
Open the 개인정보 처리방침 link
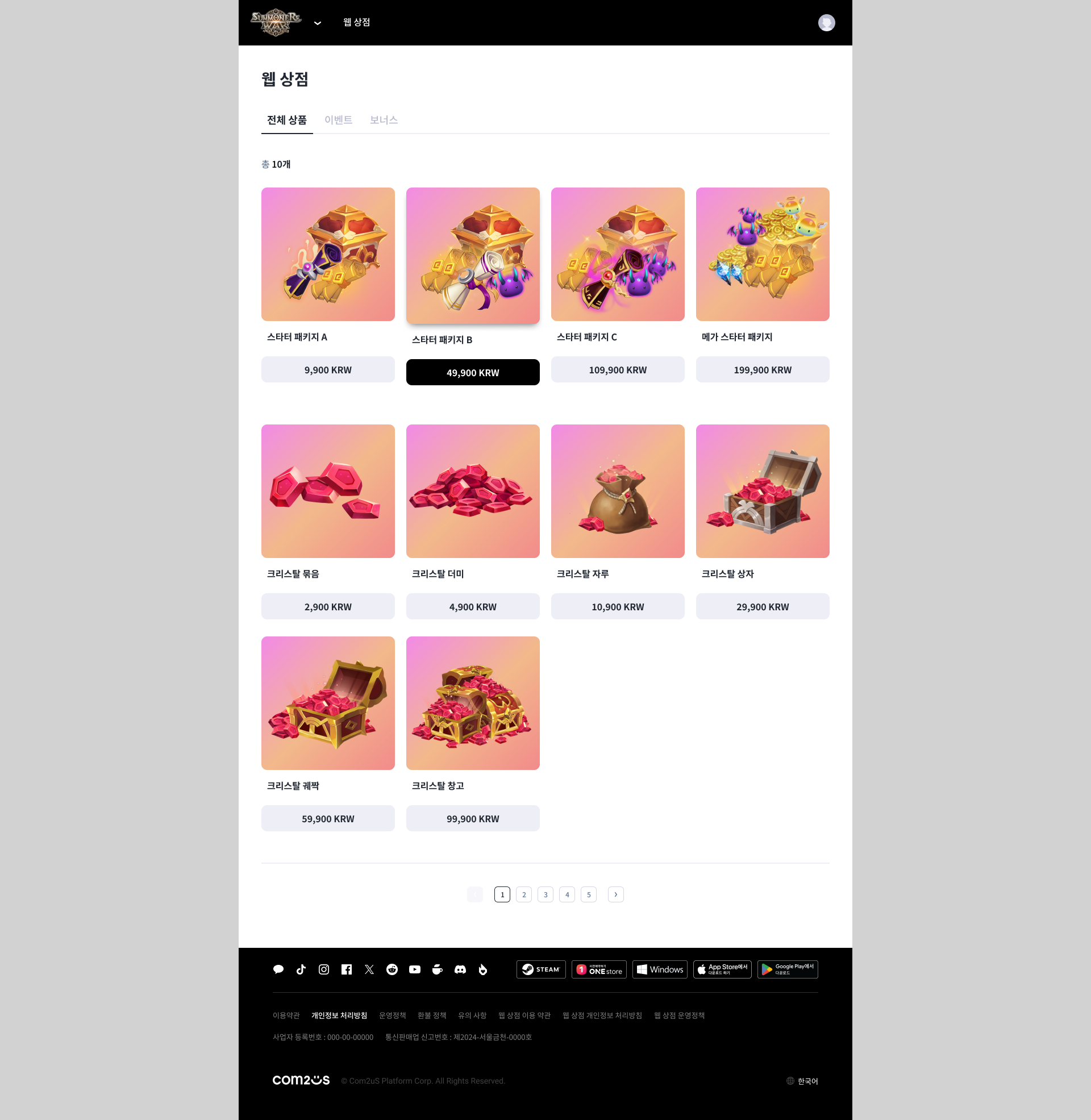339,1015
